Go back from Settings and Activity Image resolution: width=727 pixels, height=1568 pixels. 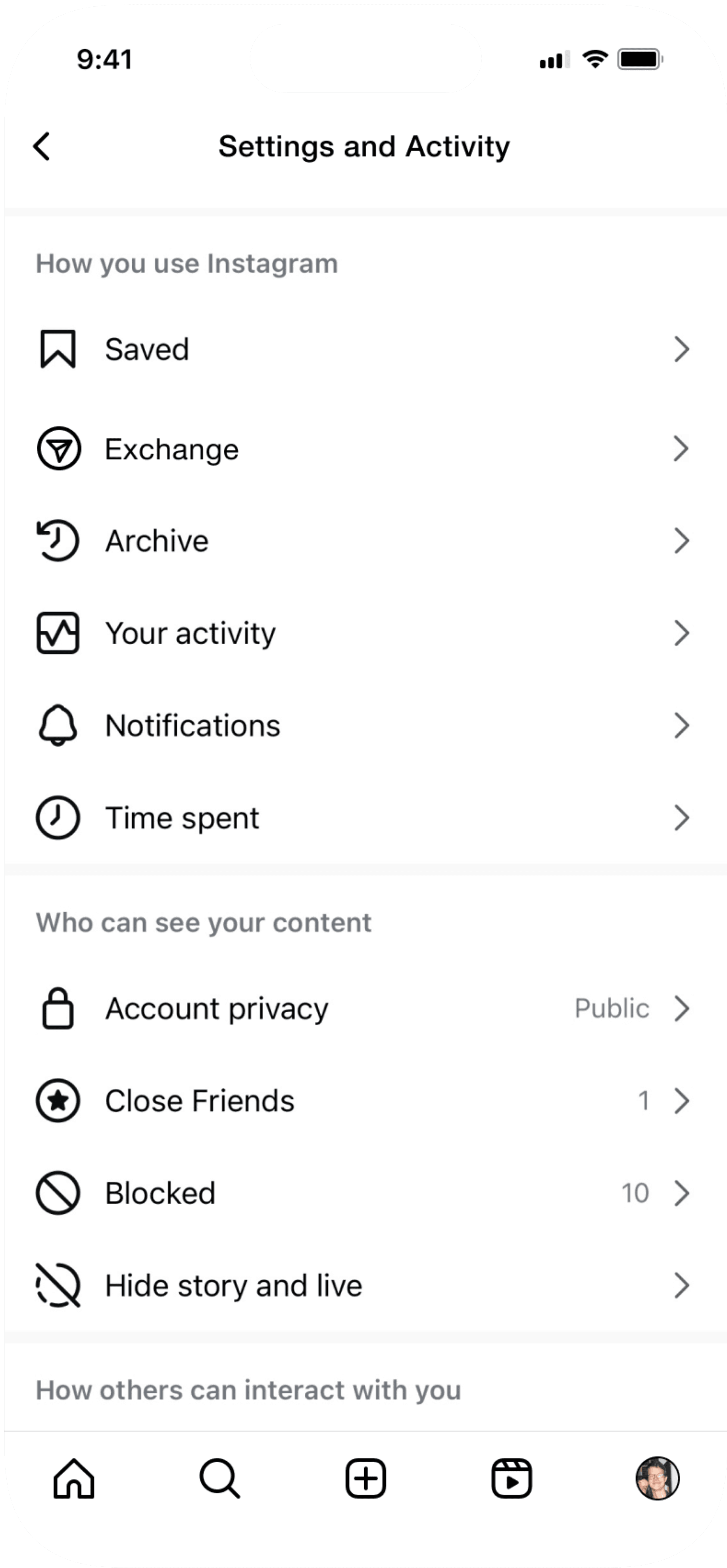click(42, 147)
